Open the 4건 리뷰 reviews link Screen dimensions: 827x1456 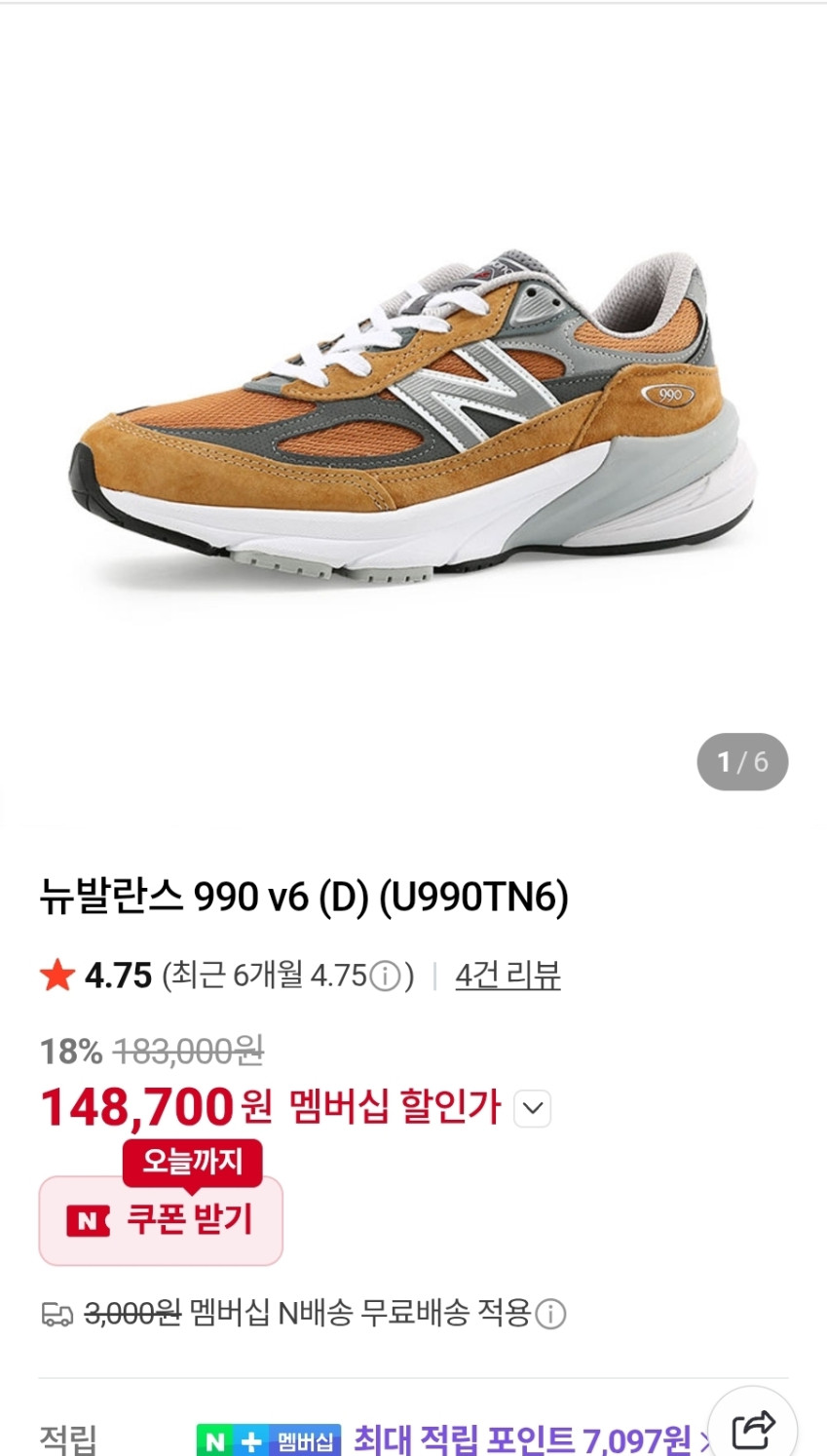tap(507, 975)
